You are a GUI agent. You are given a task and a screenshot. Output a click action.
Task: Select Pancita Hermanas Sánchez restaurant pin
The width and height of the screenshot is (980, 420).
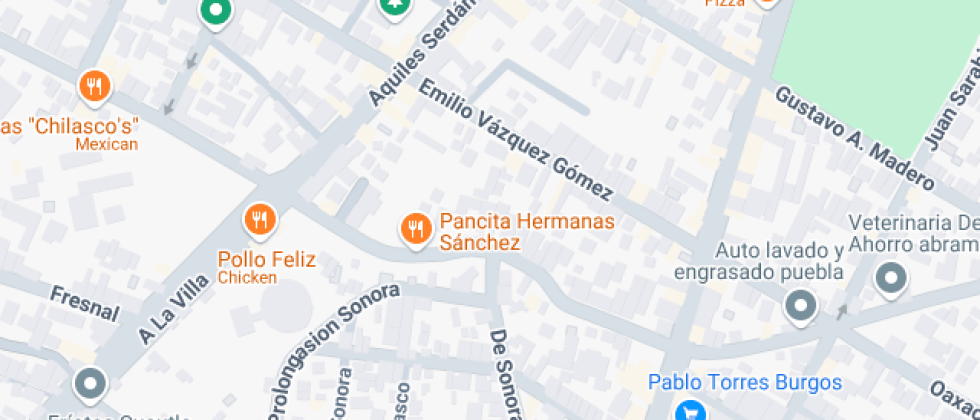tap(415, 231)
